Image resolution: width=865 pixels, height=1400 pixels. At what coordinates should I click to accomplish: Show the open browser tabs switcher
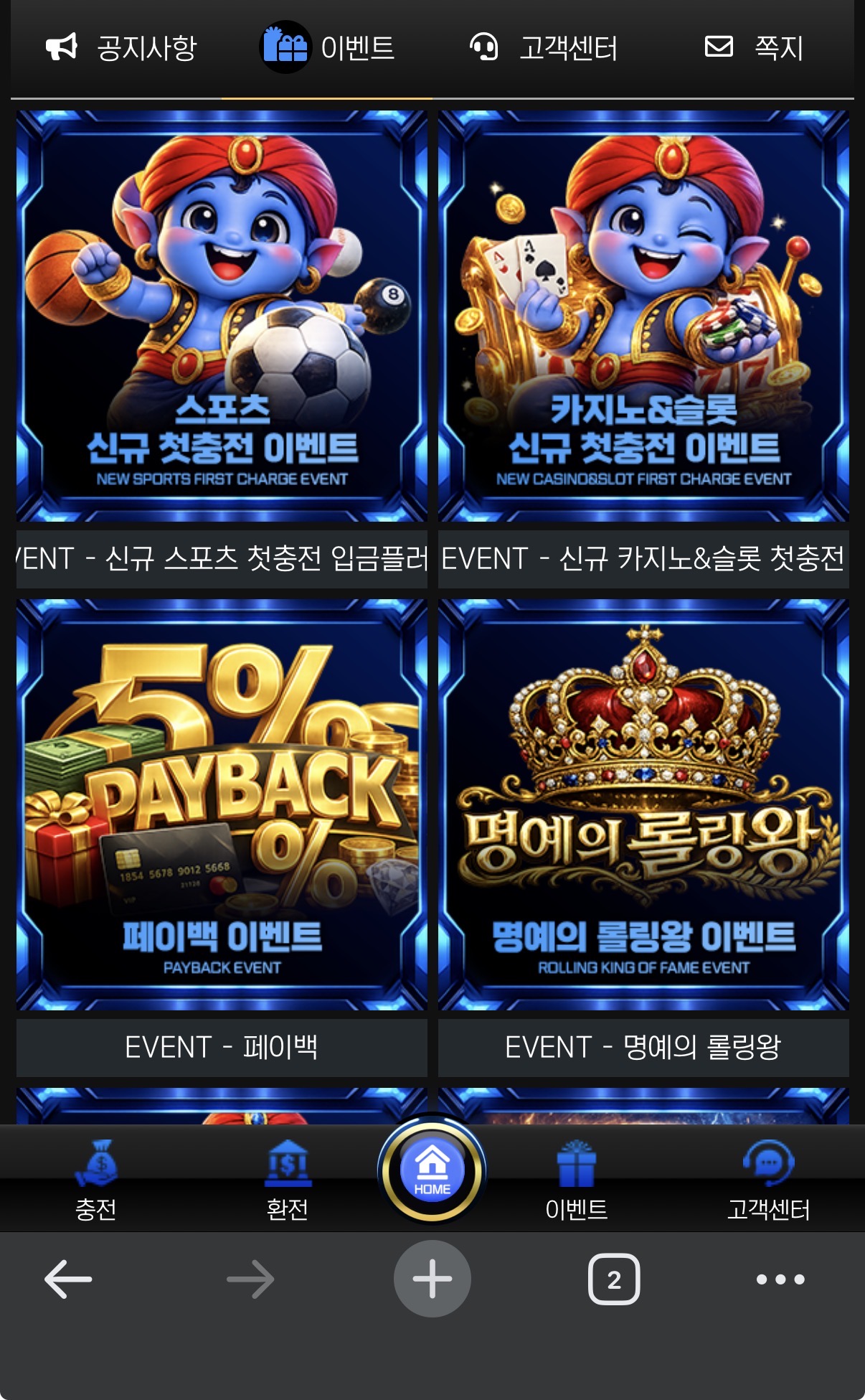614,1279
